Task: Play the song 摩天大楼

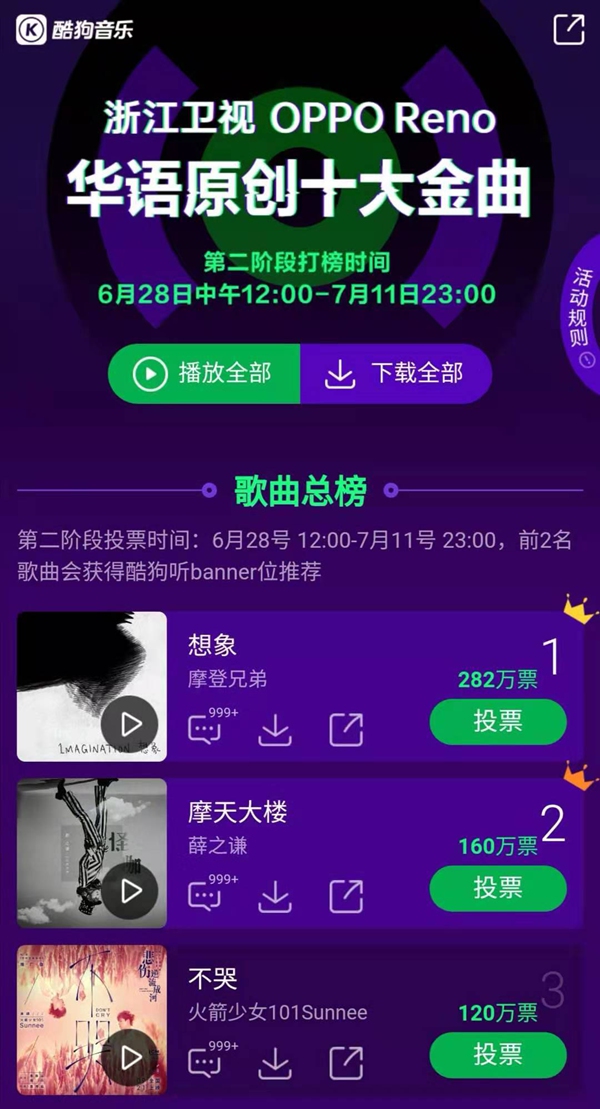Action: (130, 890)
